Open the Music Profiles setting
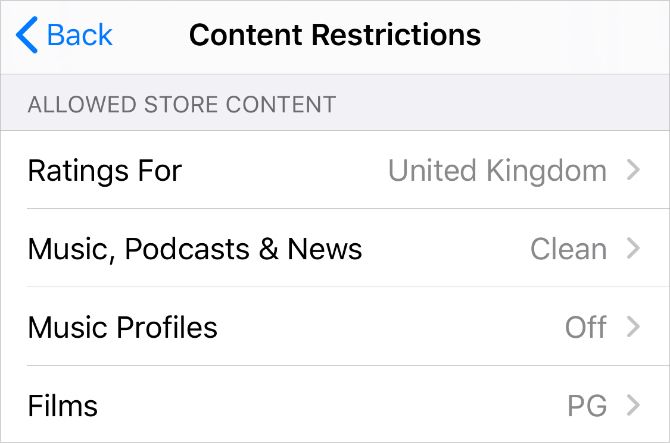This screenshot has width=670, height=443. click(x=334, y=327)
